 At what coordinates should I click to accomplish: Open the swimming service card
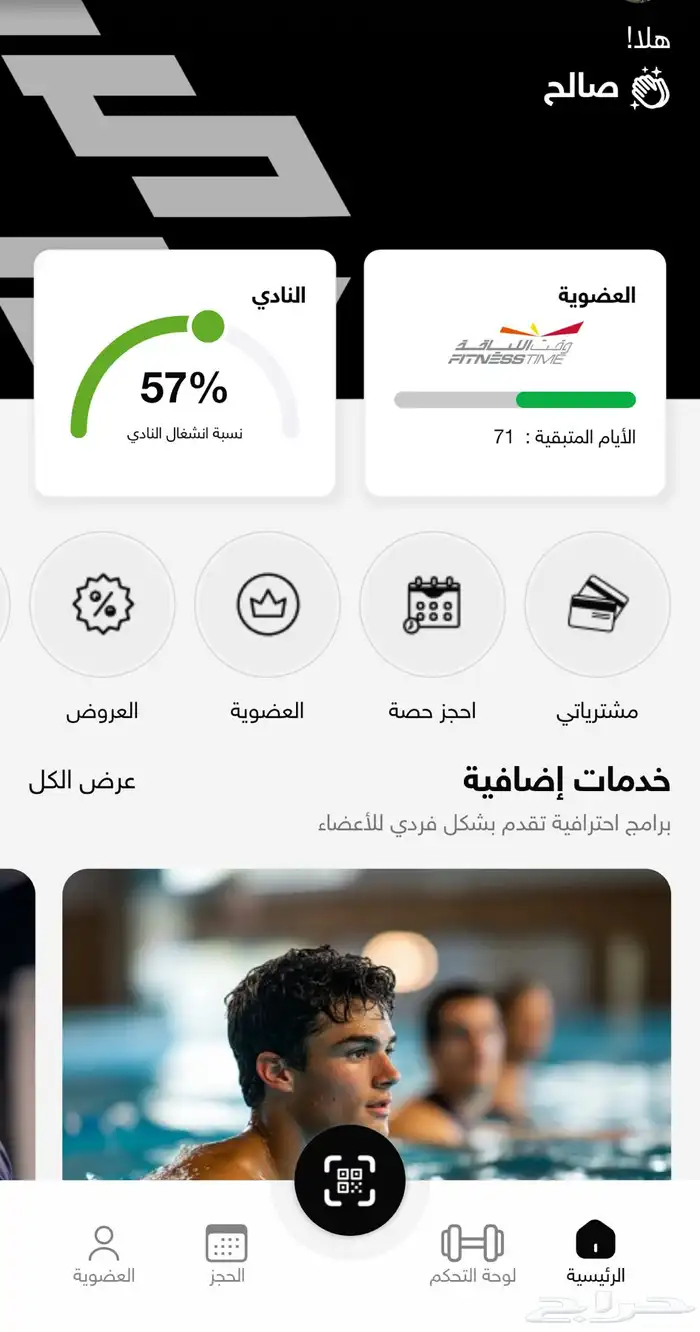[366, 1020]
